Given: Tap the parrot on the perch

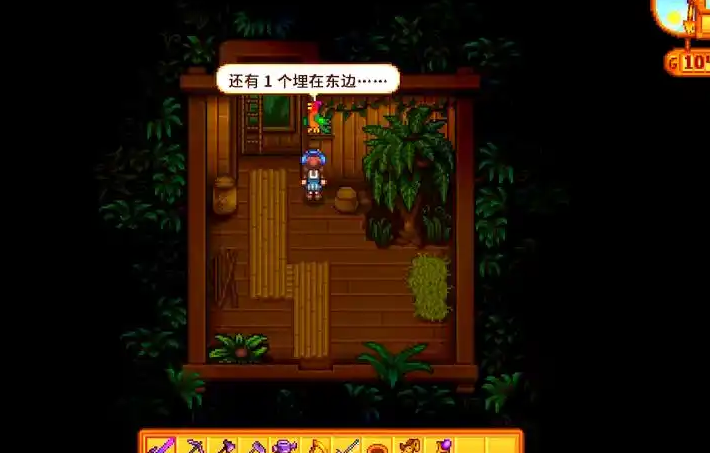Looking at the screenshot, I should coord(317,117).
